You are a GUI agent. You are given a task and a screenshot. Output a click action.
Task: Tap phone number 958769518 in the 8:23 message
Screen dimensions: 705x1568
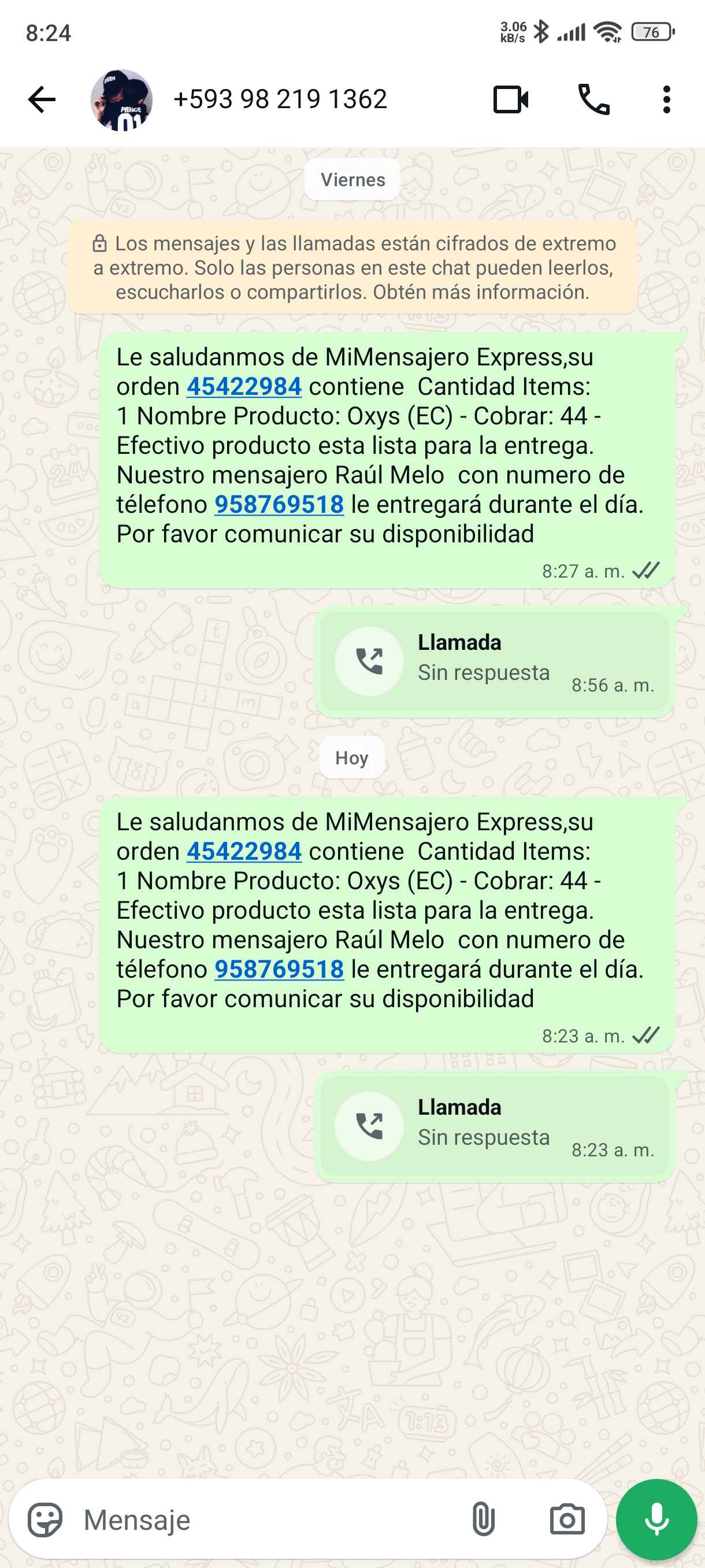tap(279, 970)
